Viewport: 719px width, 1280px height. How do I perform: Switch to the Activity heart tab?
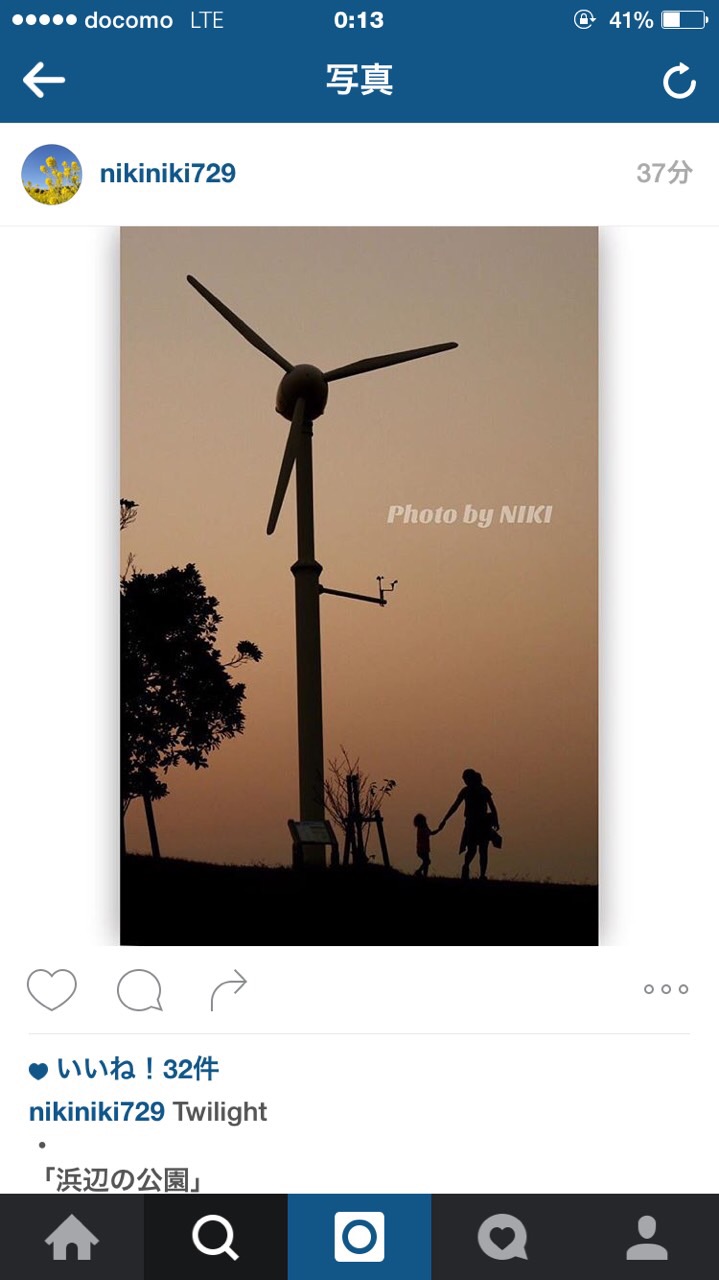503,1238
